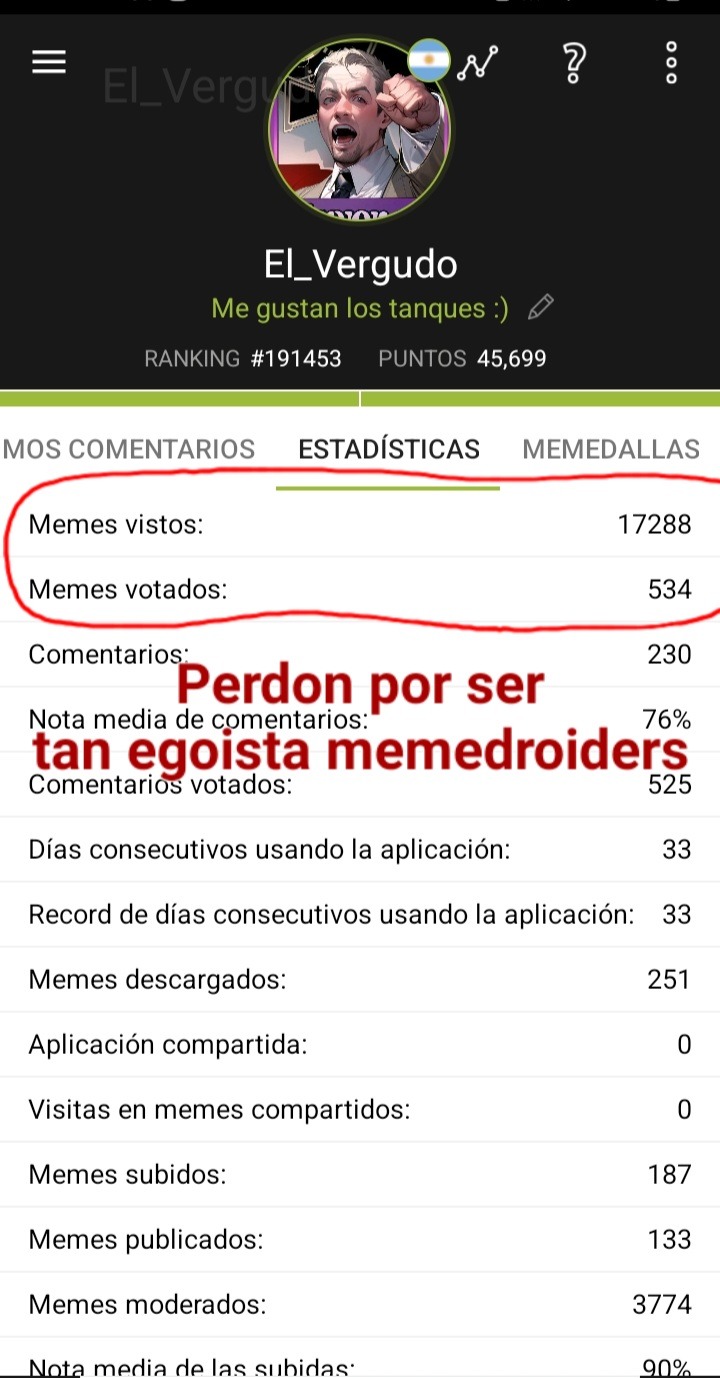Open the statistics graph icon in the top bar

click(x=478, y=63)
